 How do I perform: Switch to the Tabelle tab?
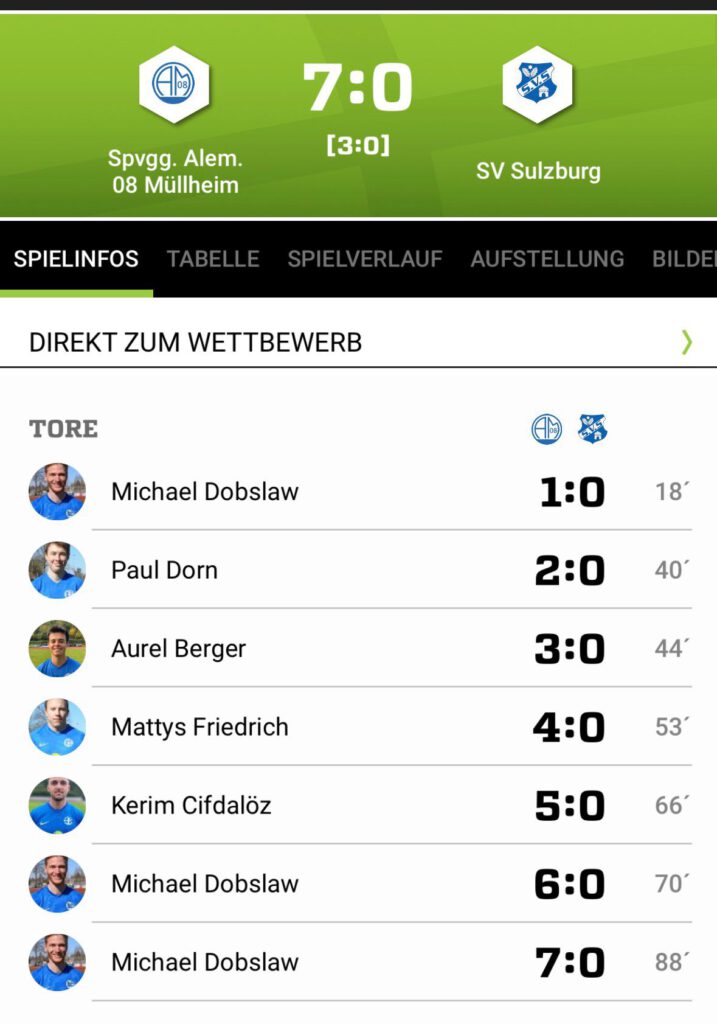[213, 259]
